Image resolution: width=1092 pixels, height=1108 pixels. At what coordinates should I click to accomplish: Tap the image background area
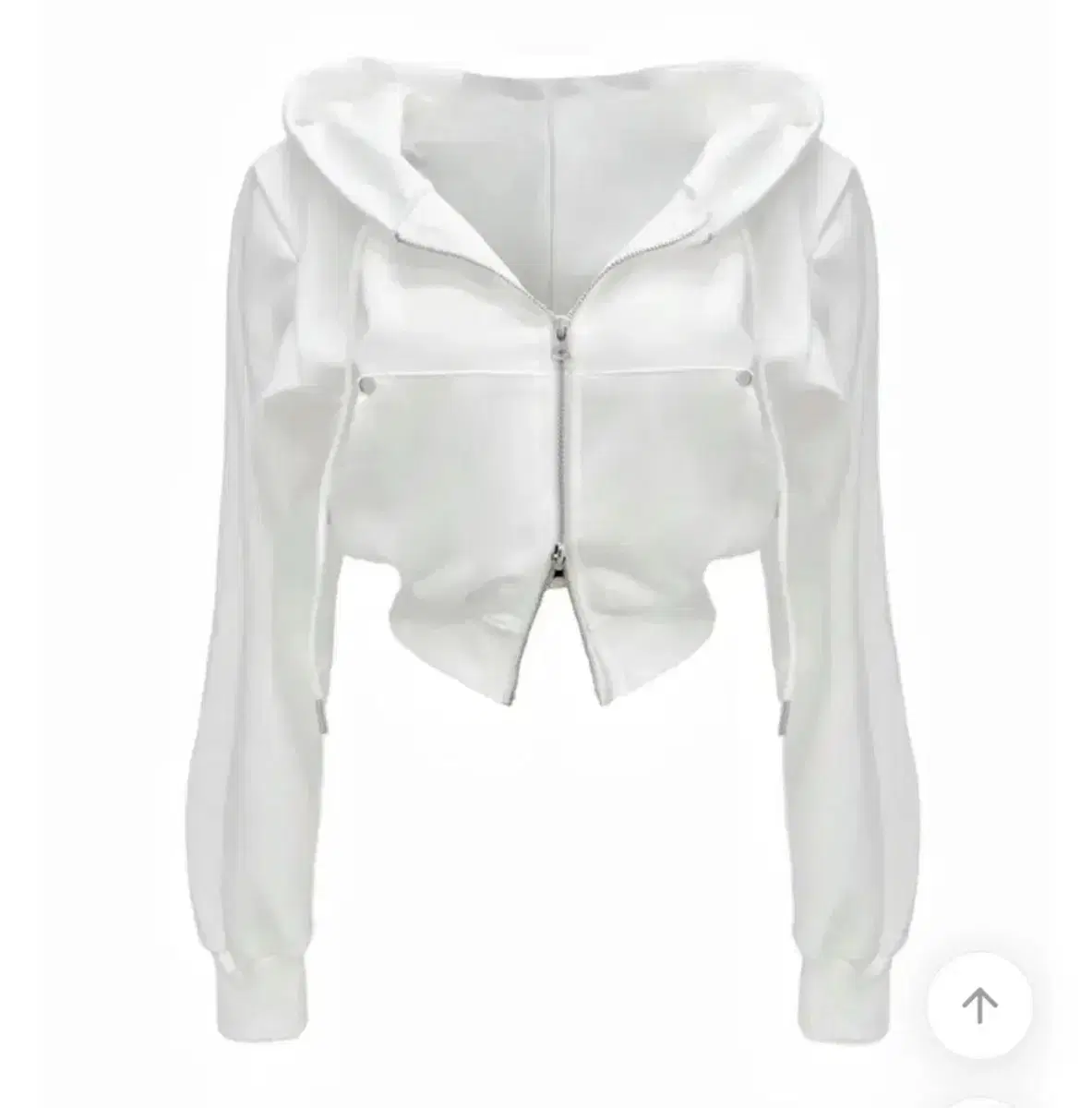point(111,138)
